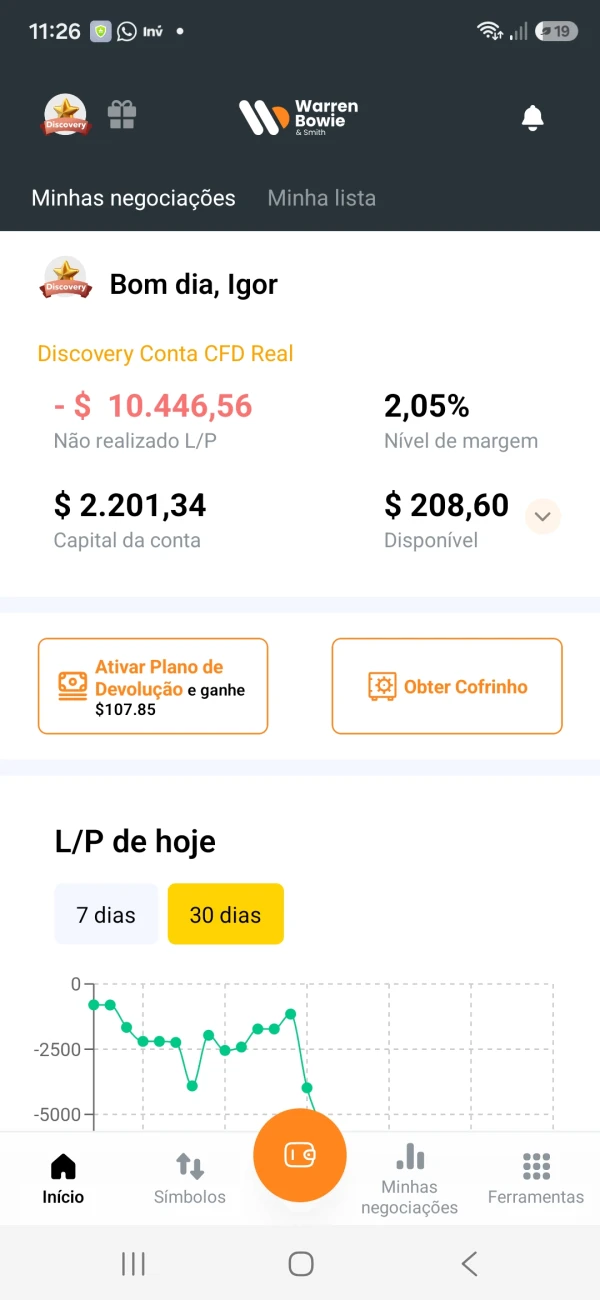Tap the Início bottom tab
Screen dimensions: 600x1300
[63, 1179]
